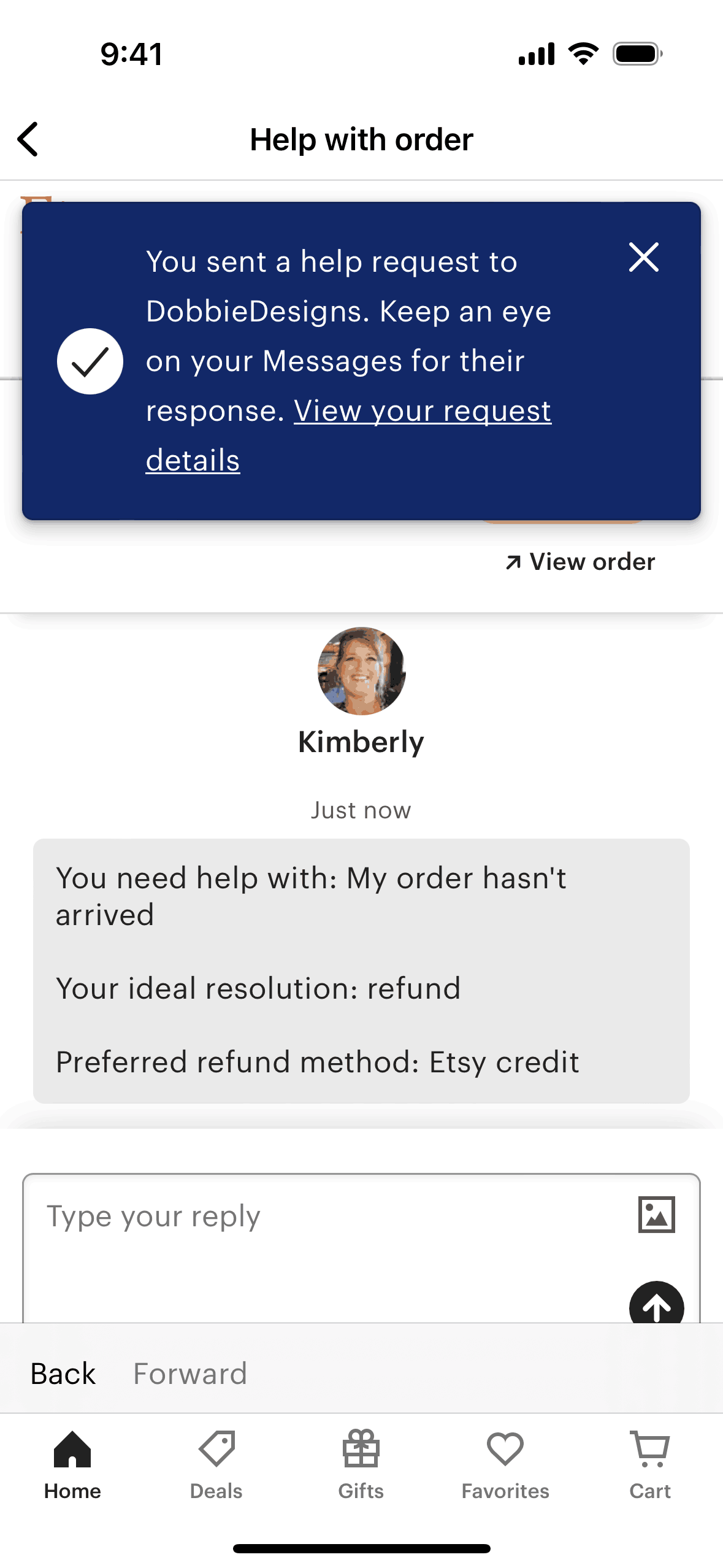Open View order
This screenshot has width=723, height=1568.
pyautogui.click(x=580, y=561)
